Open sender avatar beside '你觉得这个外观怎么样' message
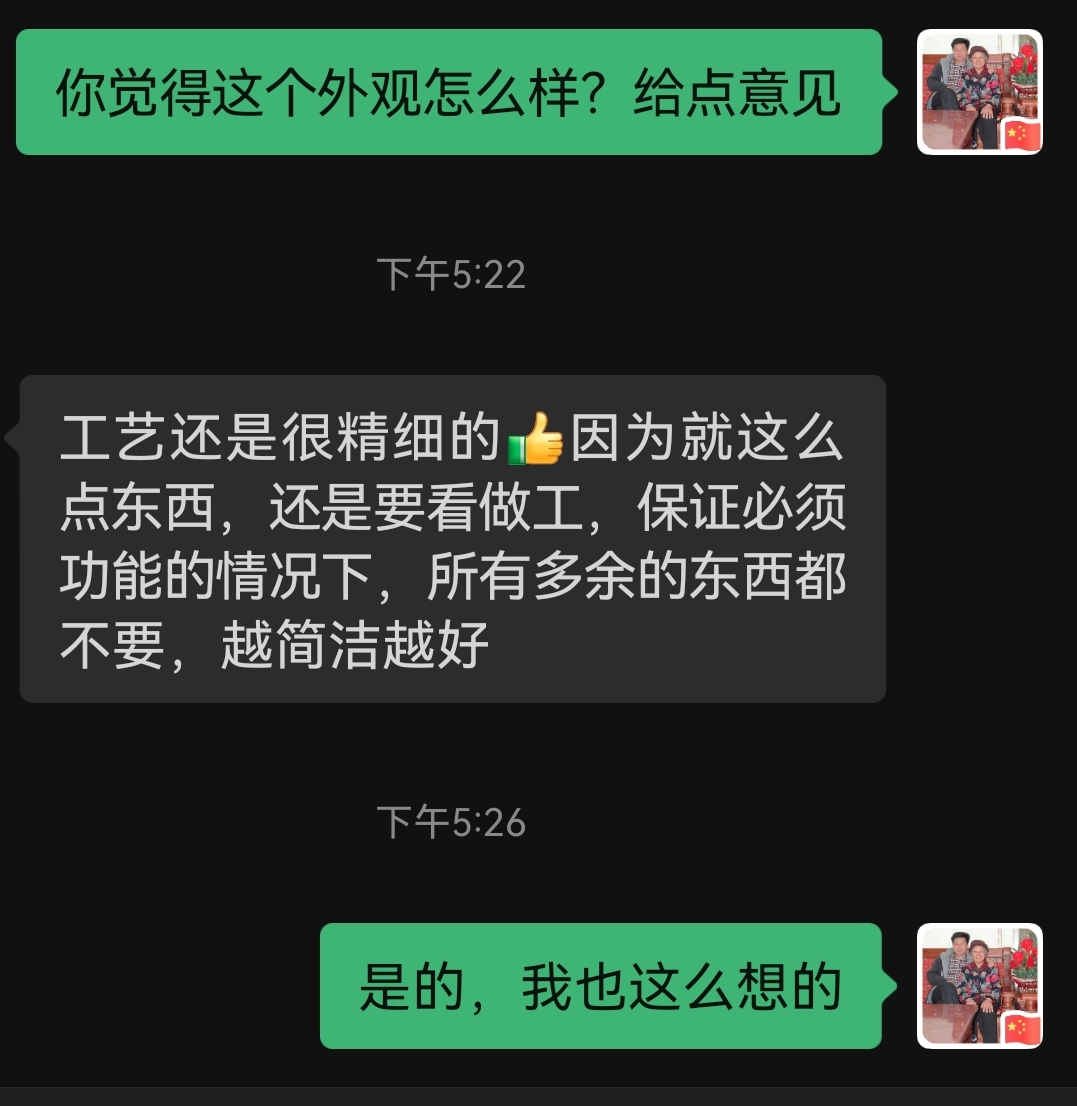This screenshot has width=1077, height=1106. [979, 92]
